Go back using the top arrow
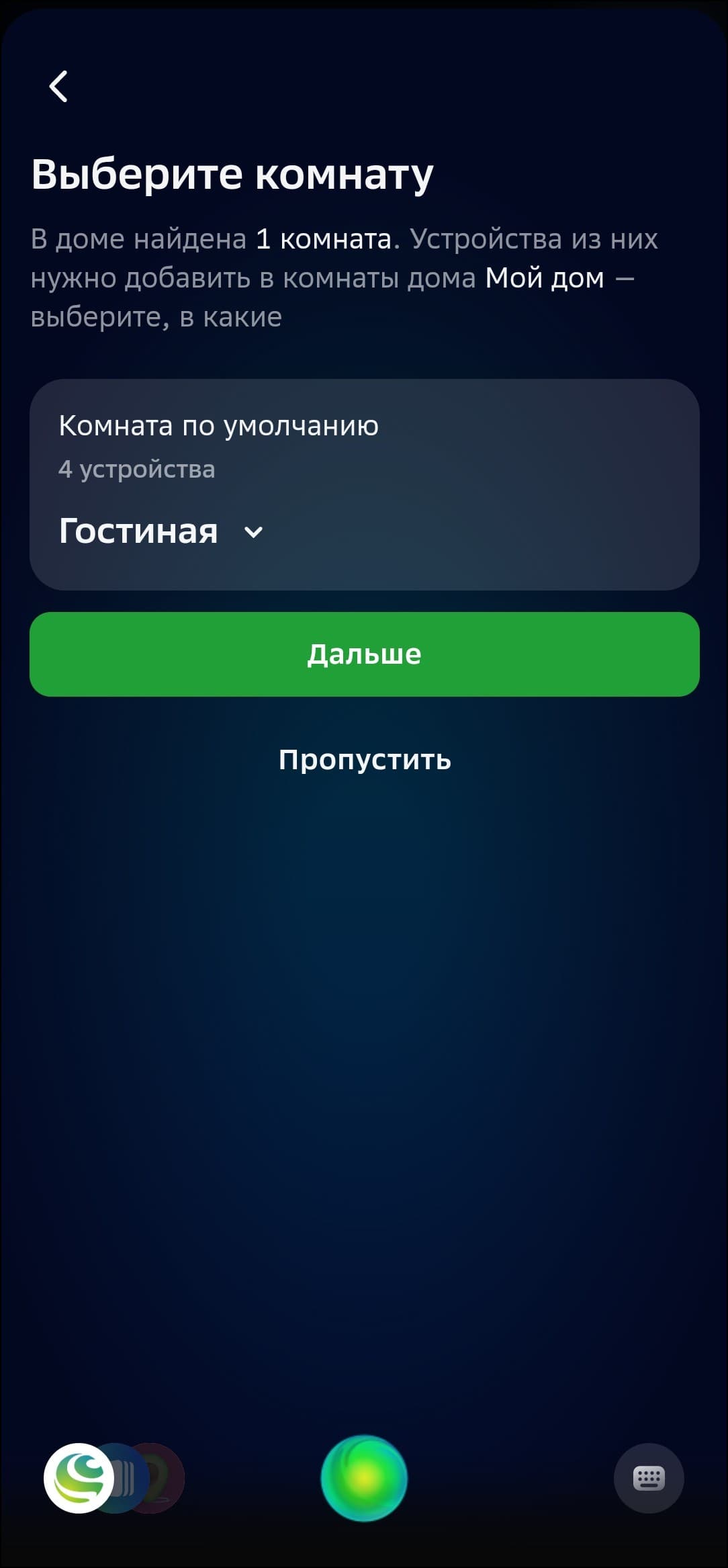 coord(59,87)
